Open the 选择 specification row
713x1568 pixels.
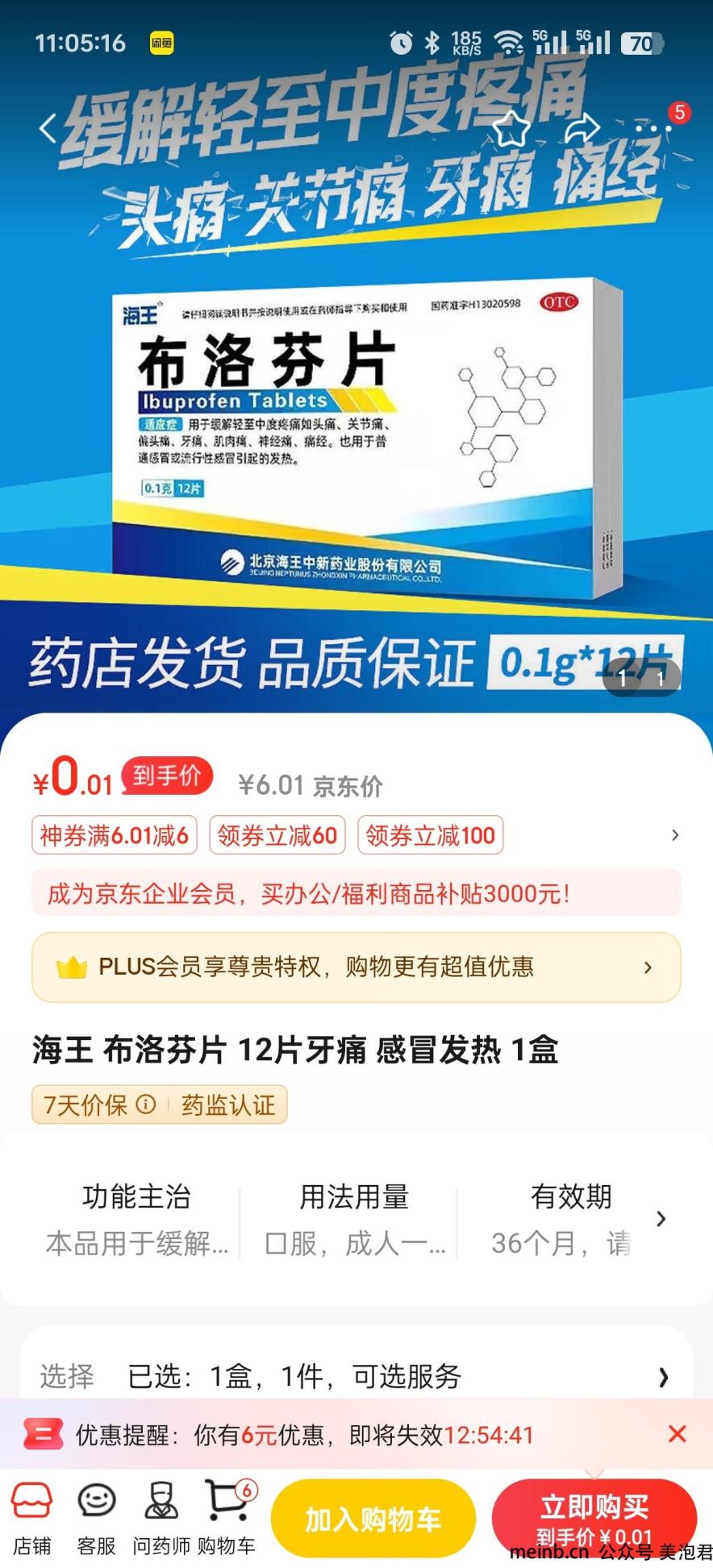(x=356, y=1376)
